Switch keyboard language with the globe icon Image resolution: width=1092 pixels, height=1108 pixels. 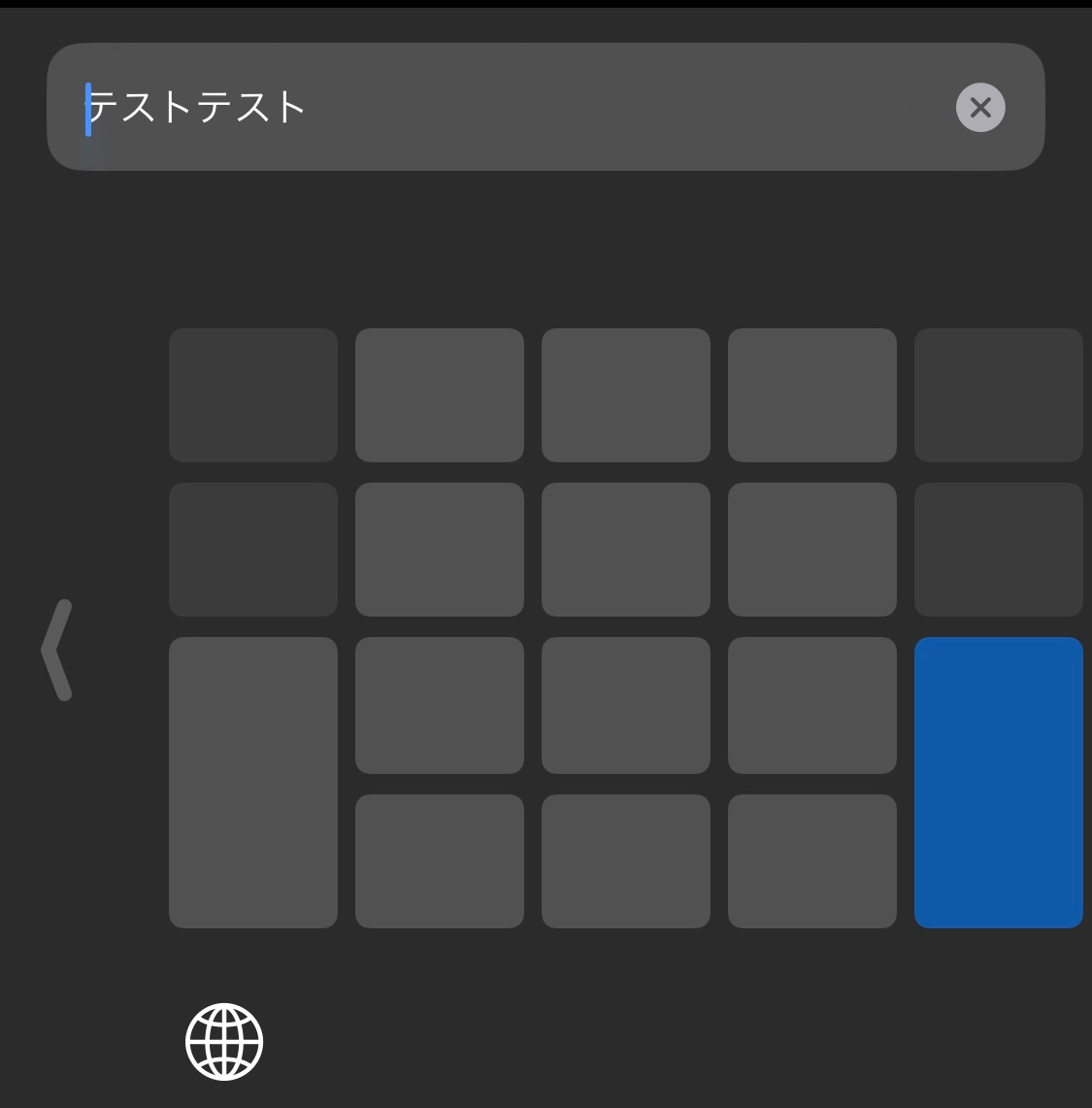(x=224, y=1042)
